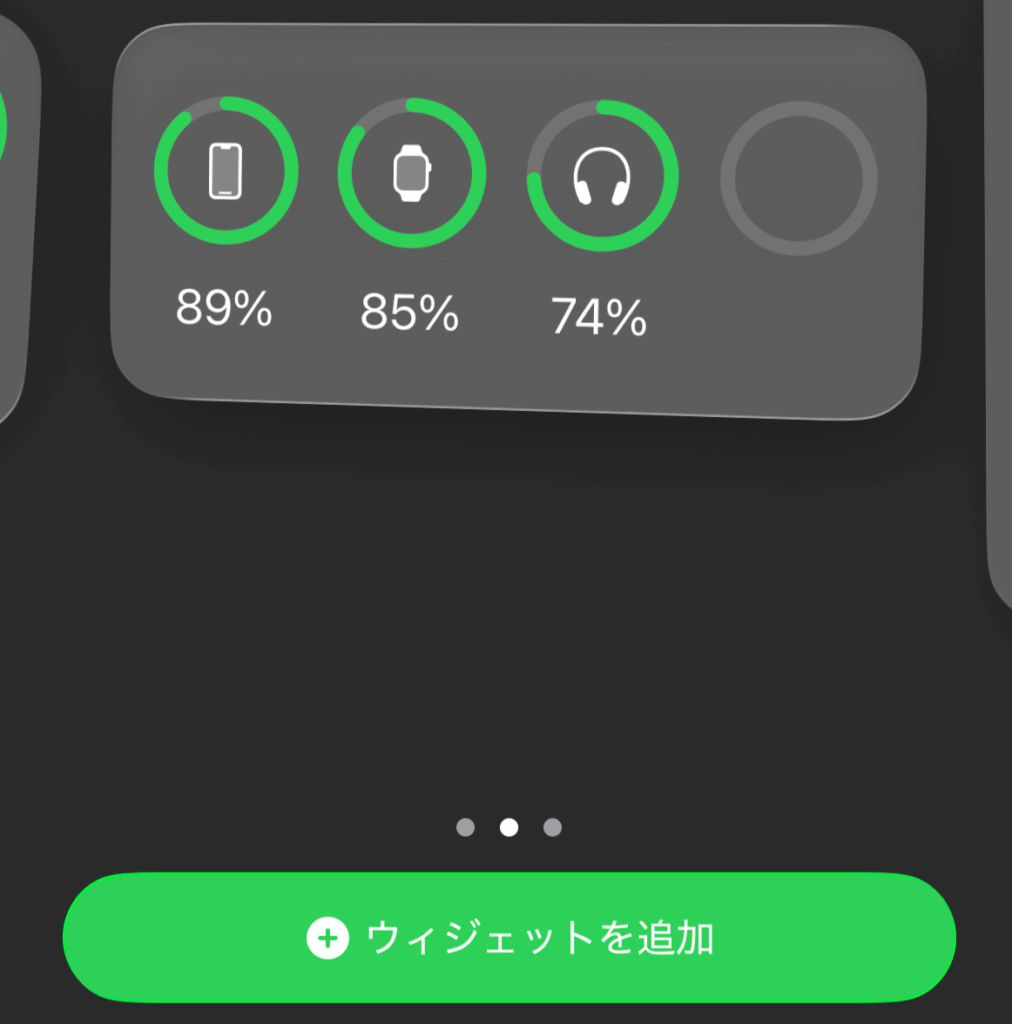Jump to the first widget page dot
The height and width of the screenshot is (1024, 1012).
pyautogui.click(x=465, y=827)
